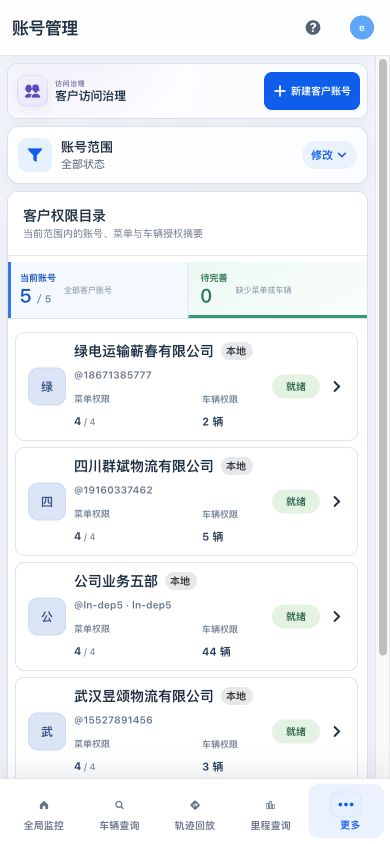Switch to the 里程查询 tab

click(270, 814)
